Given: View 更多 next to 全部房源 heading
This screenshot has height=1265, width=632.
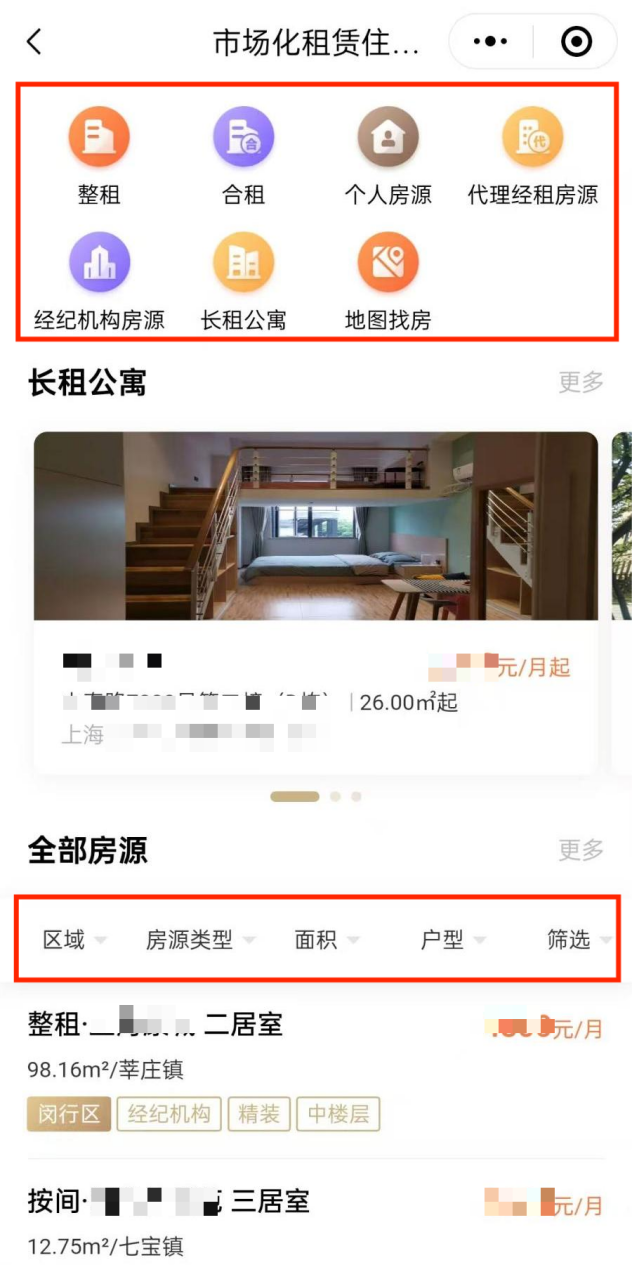Looking at the screenshot, I should tap(581, 850).
